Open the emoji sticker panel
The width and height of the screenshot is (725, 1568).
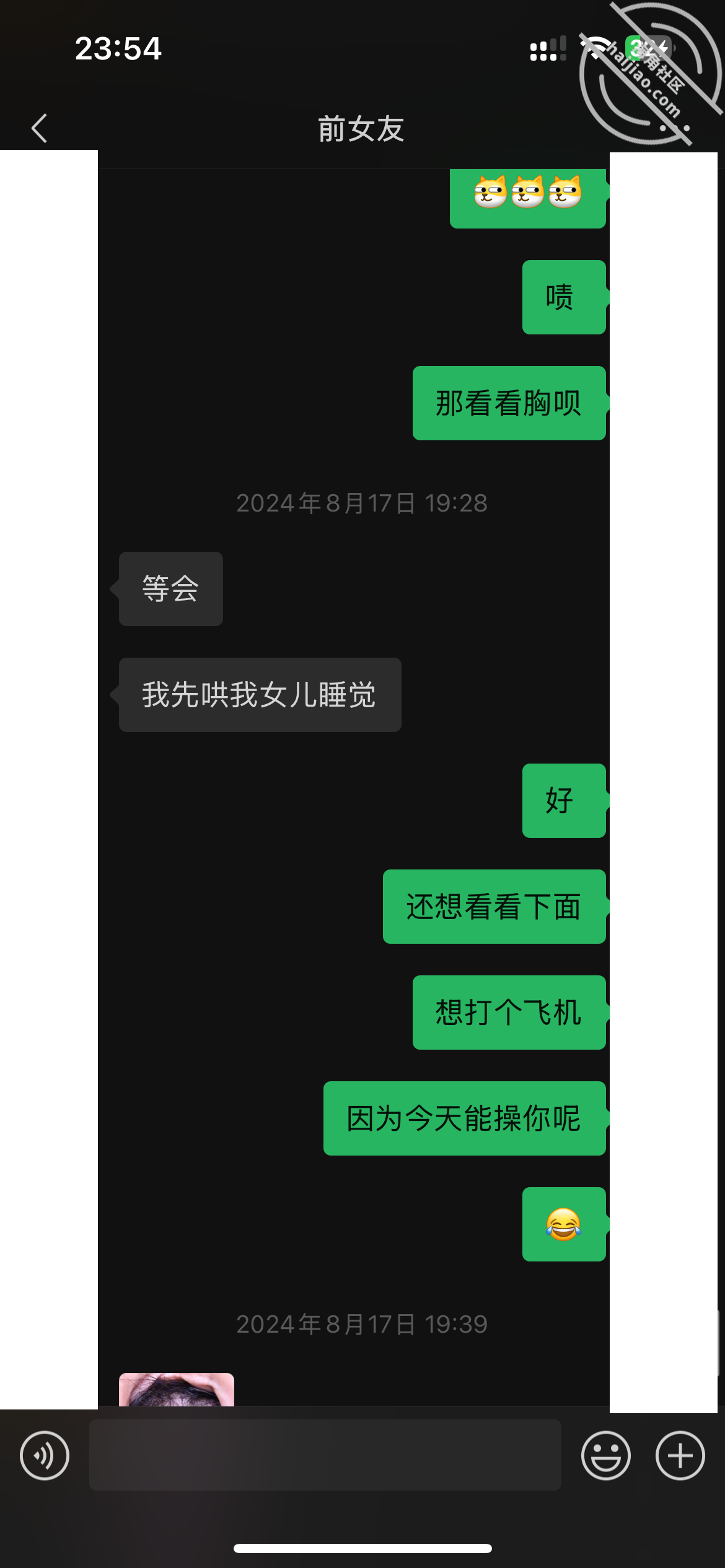(x=605, y=1455)
